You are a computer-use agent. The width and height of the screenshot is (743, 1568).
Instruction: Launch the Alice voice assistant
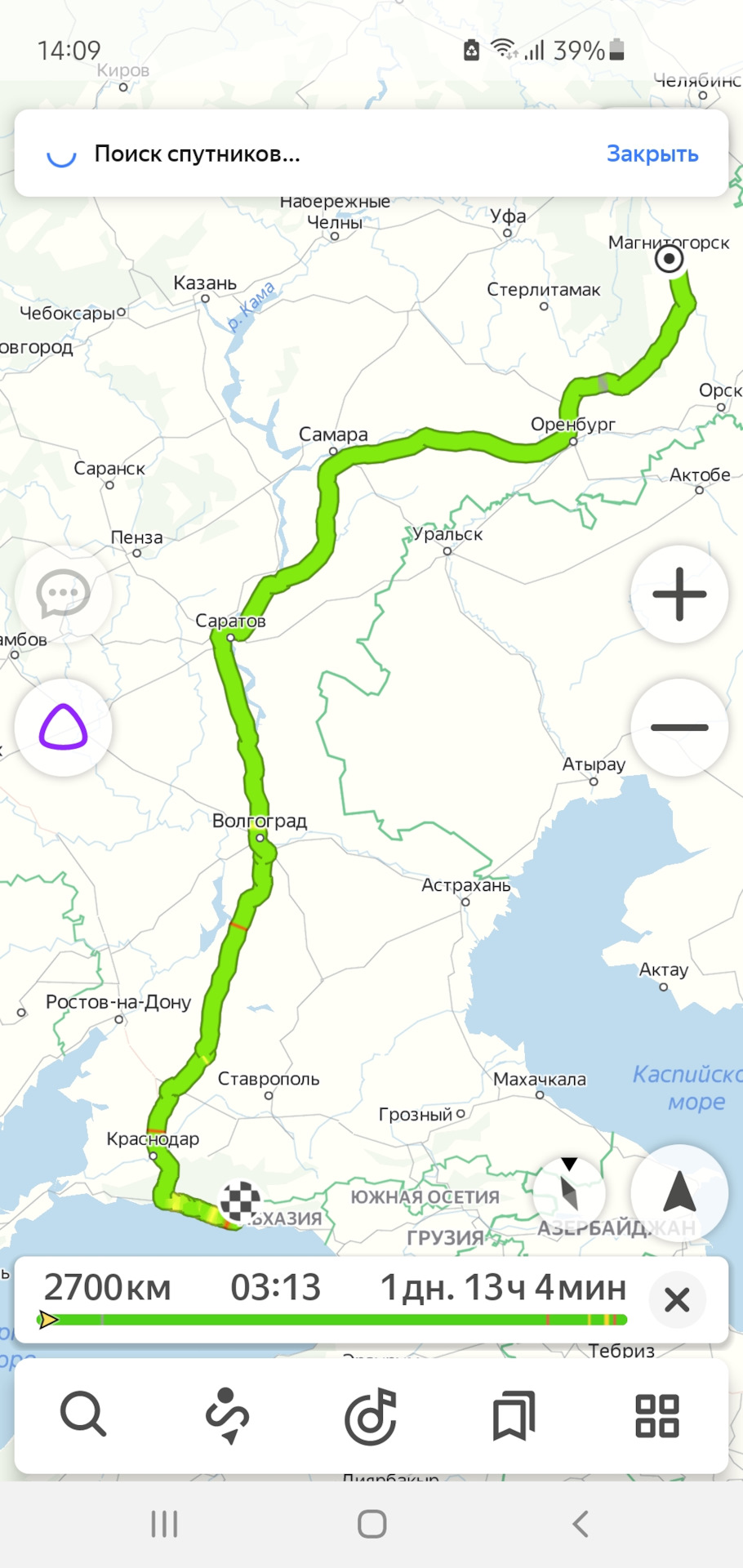click(63, 727)
